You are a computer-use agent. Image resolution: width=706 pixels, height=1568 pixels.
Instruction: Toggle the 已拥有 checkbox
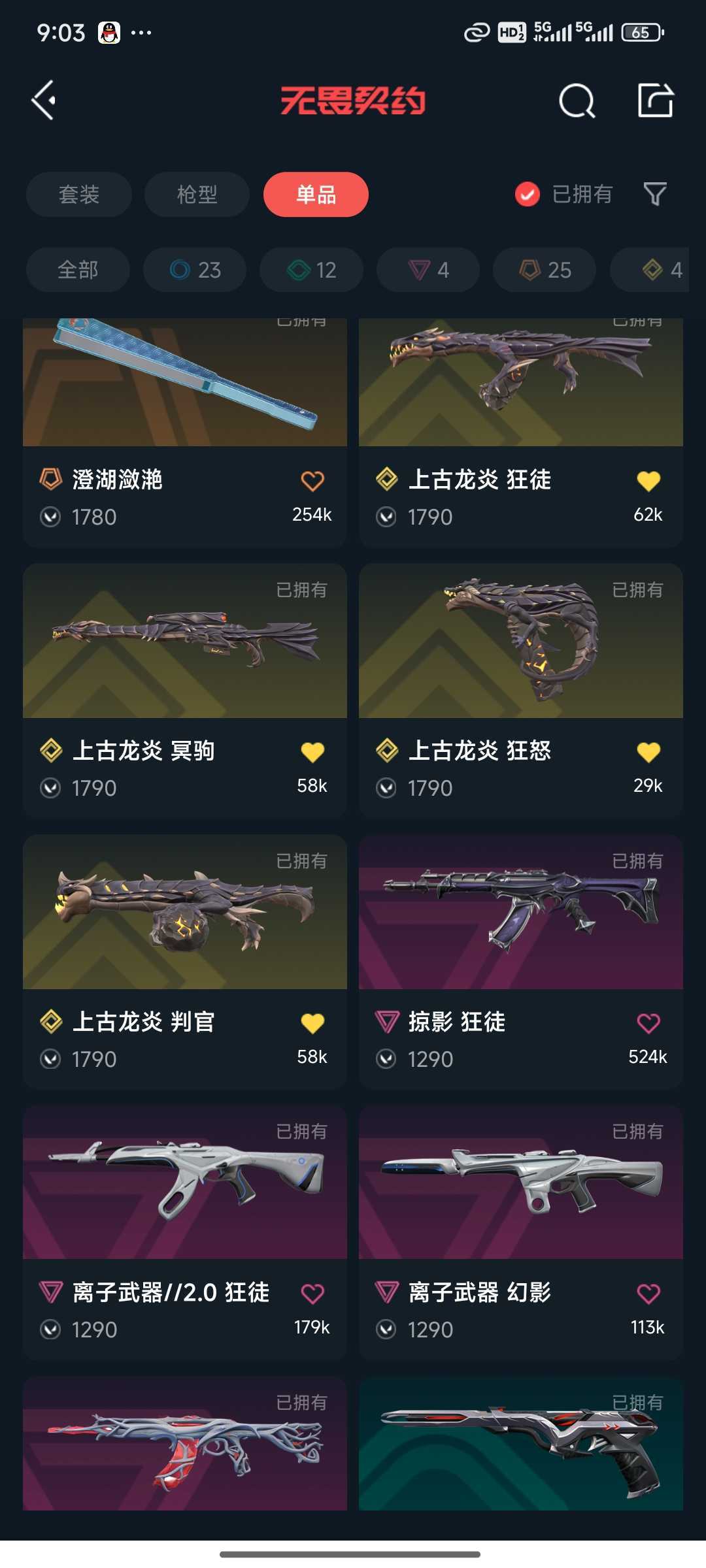[x=528, y=194]
